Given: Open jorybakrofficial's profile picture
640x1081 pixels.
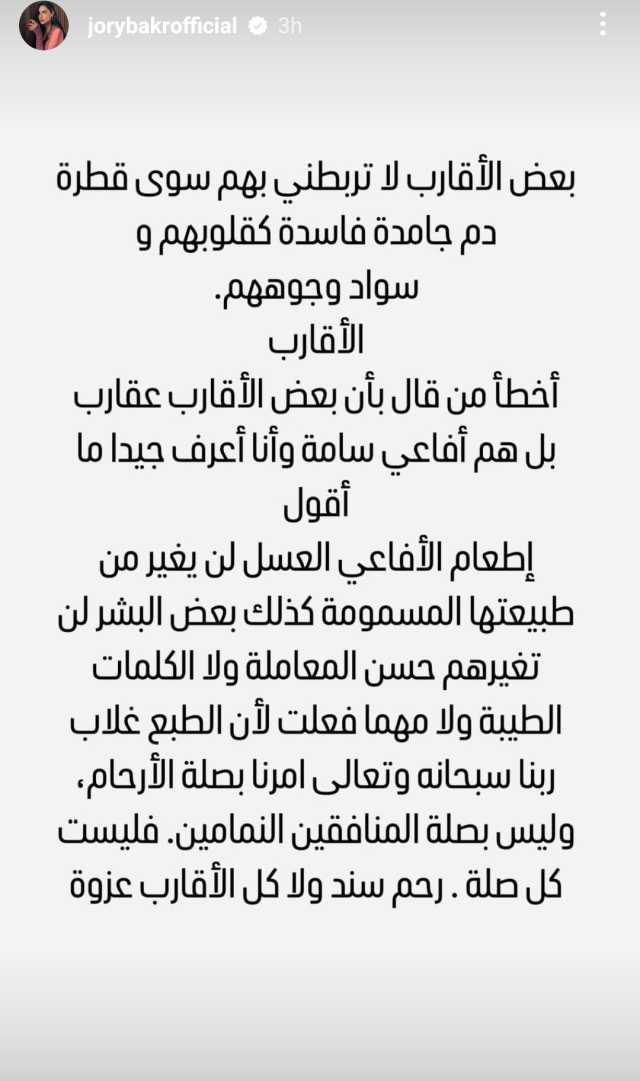Looking at the screenshot, I should click(x=44, y=26).
